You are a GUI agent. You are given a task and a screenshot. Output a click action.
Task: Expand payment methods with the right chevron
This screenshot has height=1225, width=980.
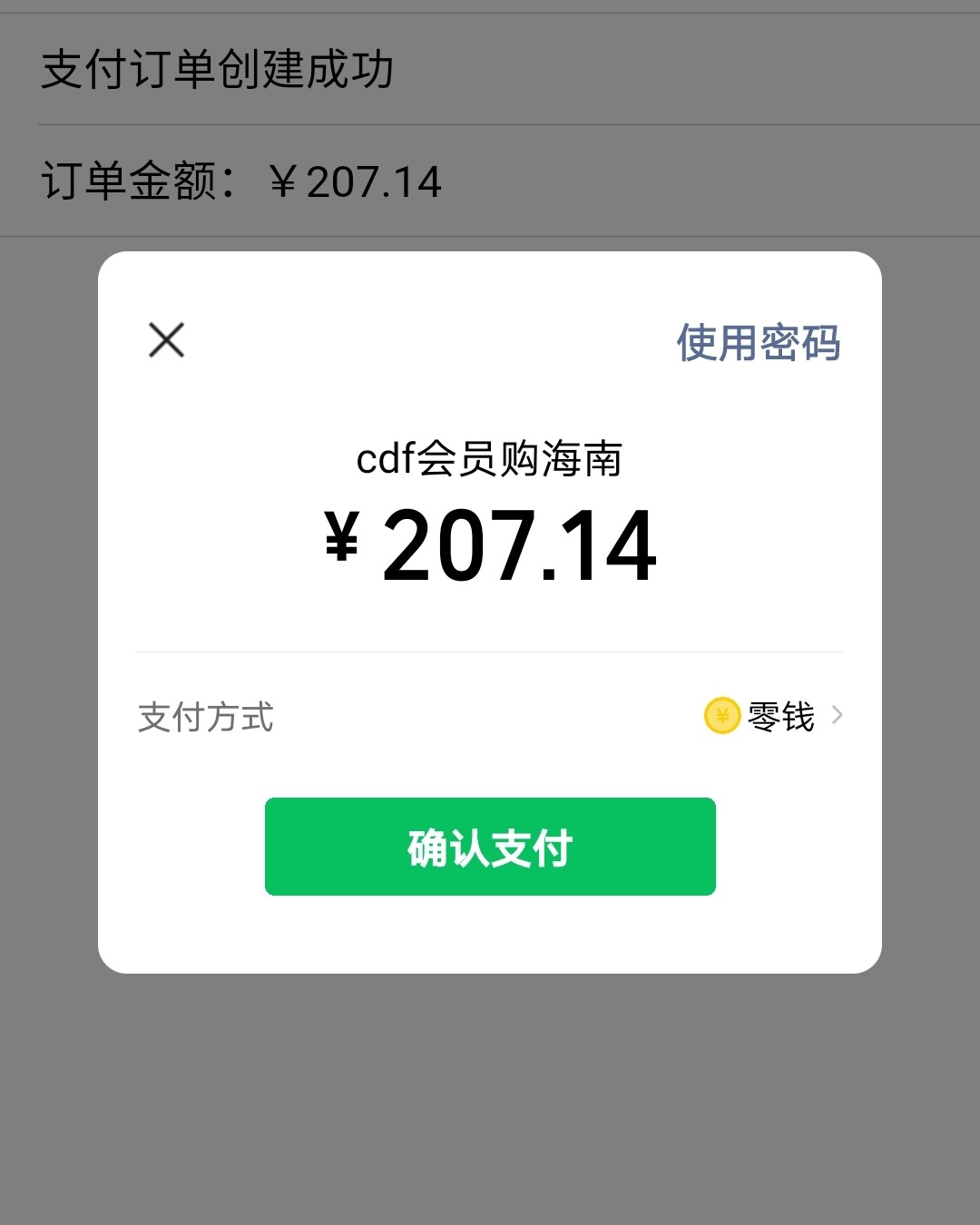[x=839, y=717]
